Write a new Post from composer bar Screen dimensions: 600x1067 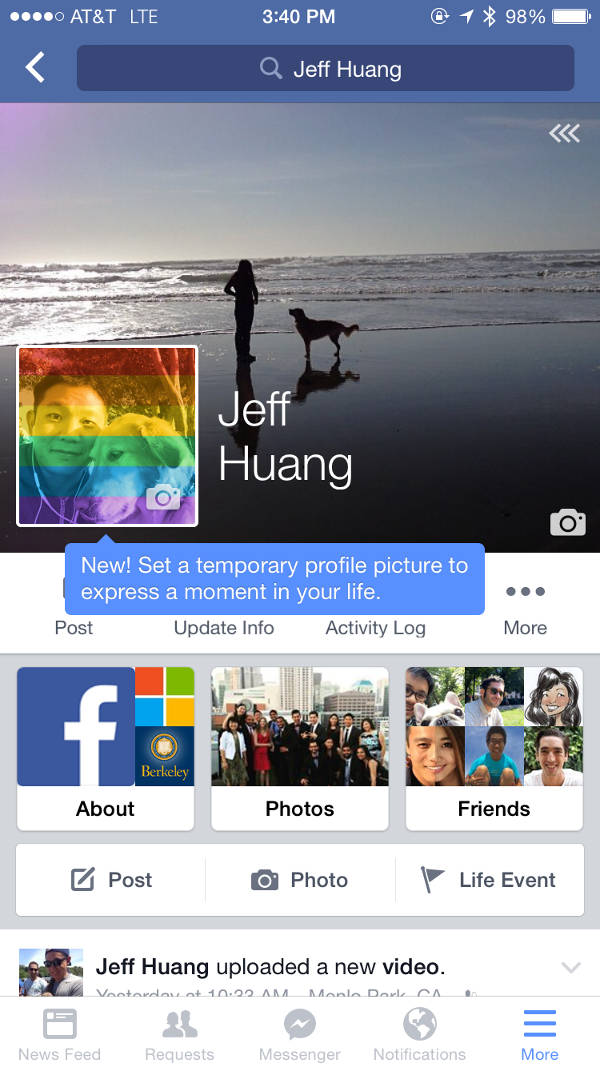(111, 880)
